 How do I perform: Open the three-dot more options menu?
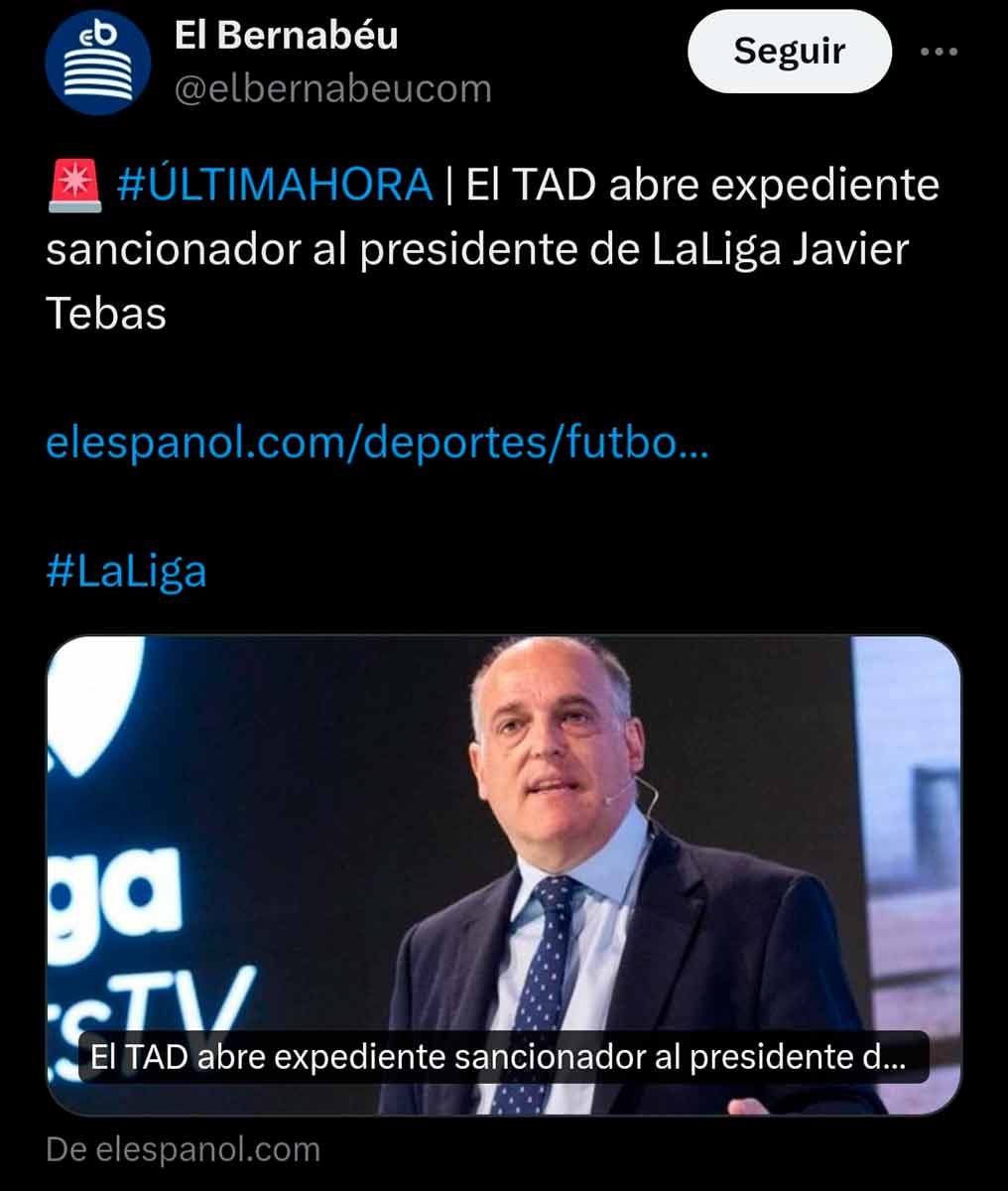tap(938, 52)
